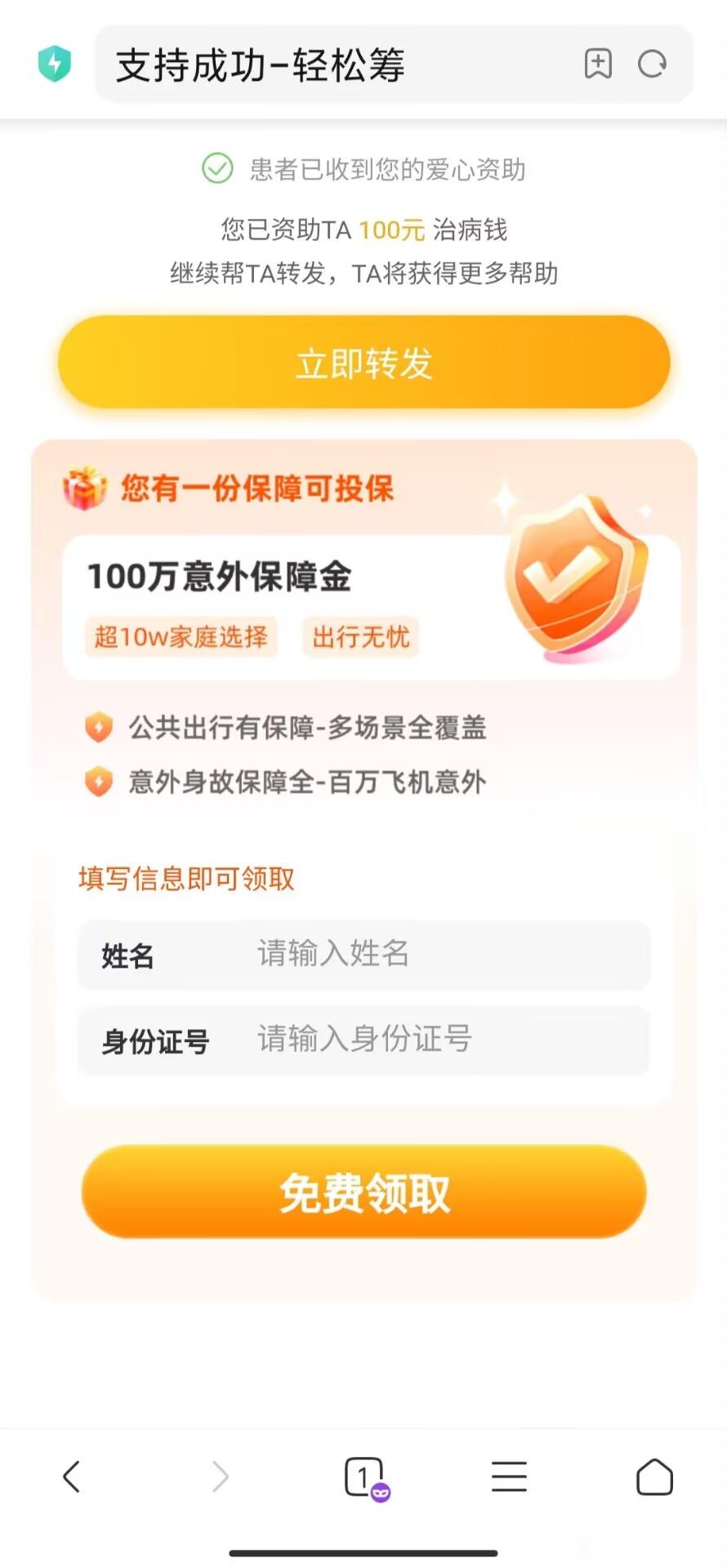The width and height of the screenshot is (727, 1568).
Task: Open the browser security shield
Action: (x=55, y=64)
